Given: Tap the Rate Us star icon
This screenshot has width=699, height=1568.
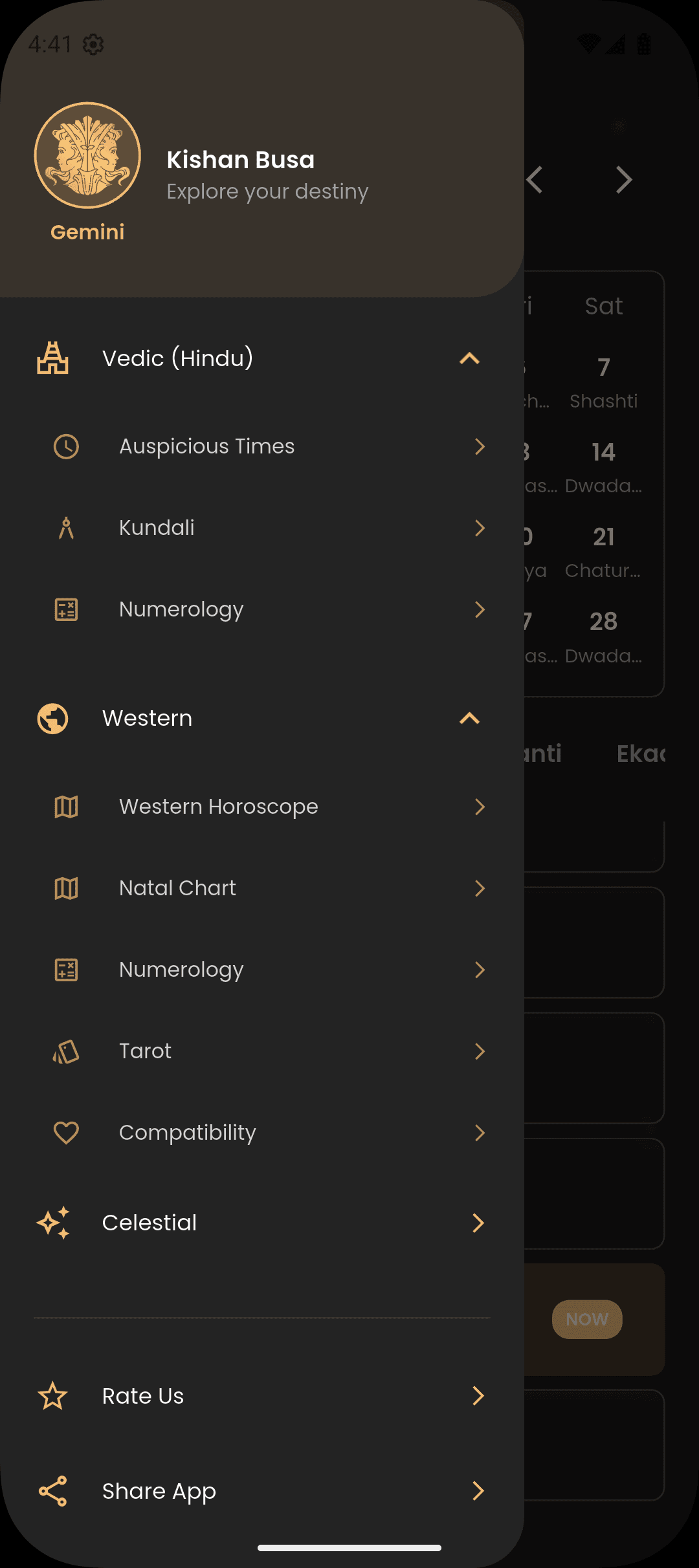Looking at the screenshot, I should coord(53,1395).
